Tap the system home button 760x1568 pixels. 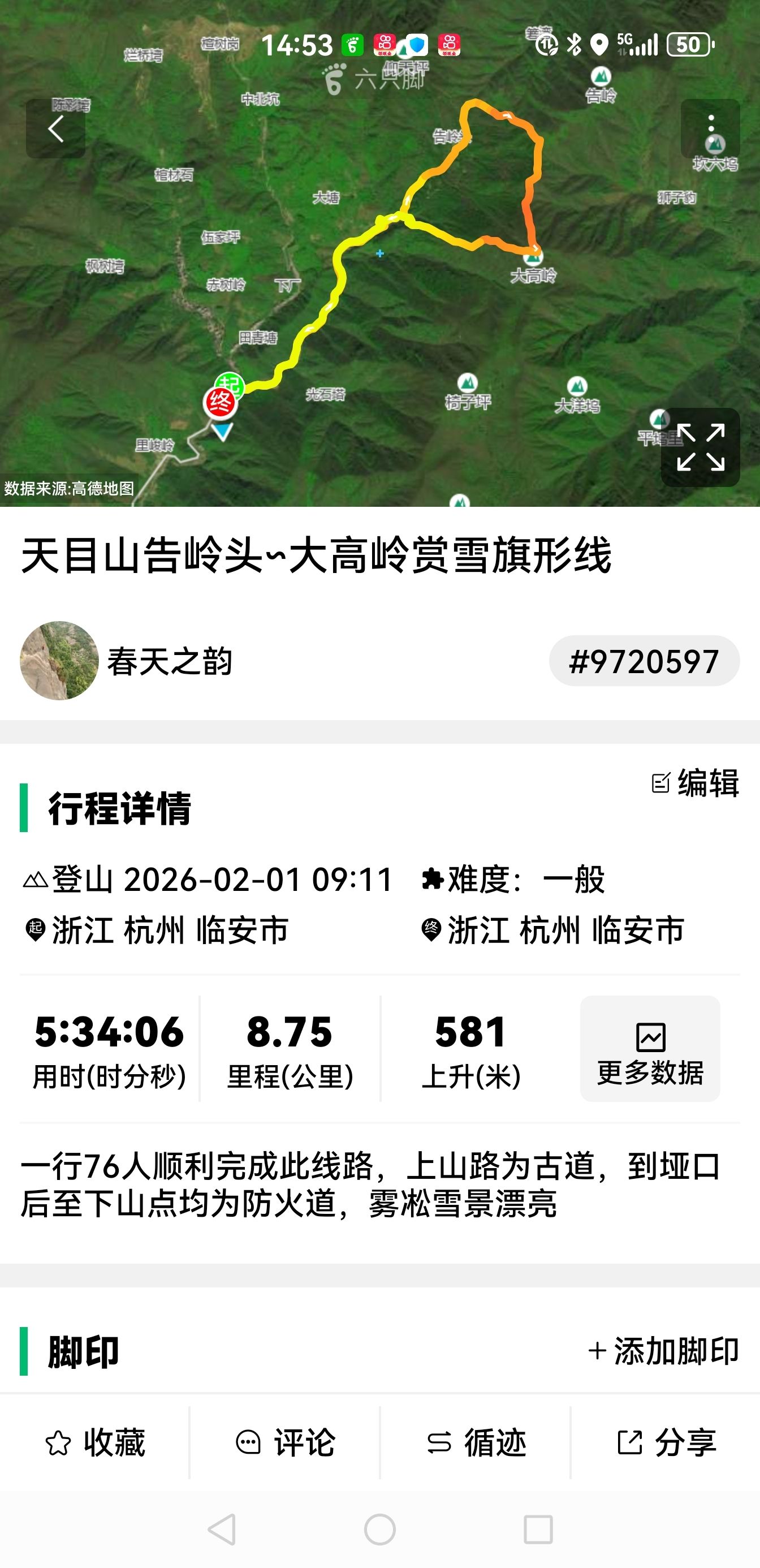tap(379, 1530)
